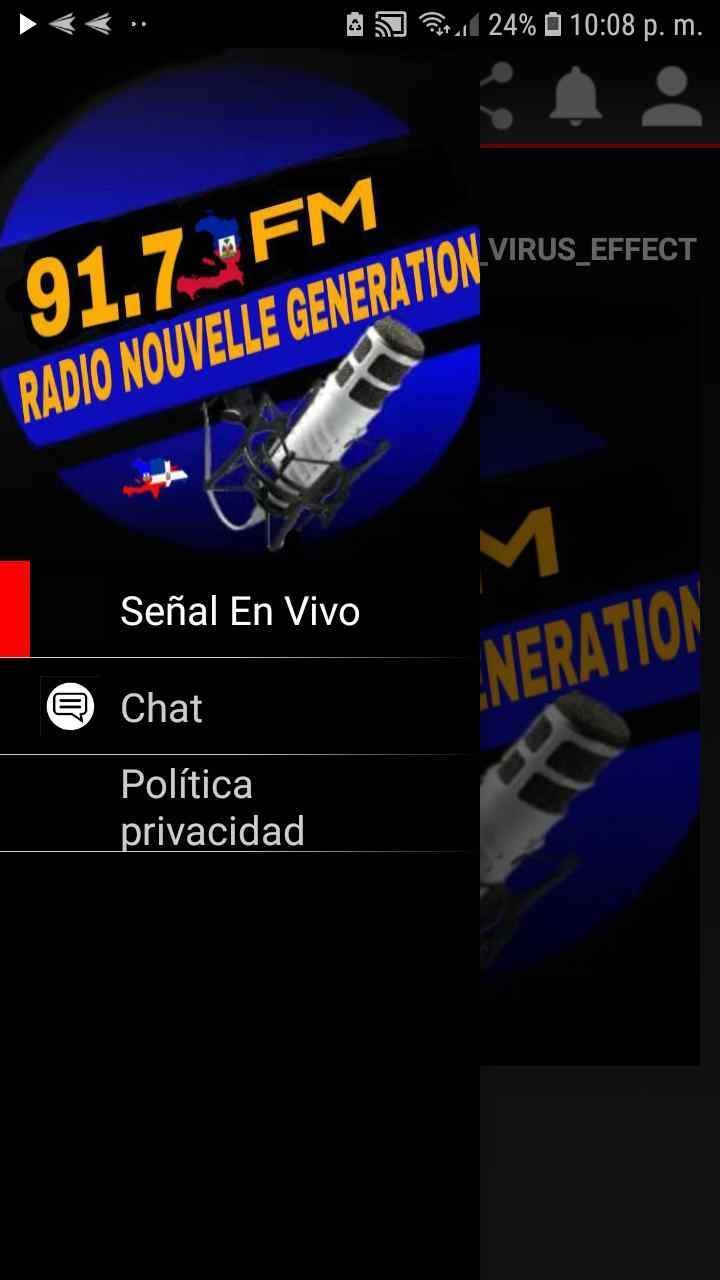Open Señal En Vivo from the drawer
Viewport: 720px width, 1280px height.
coord(240,609)
